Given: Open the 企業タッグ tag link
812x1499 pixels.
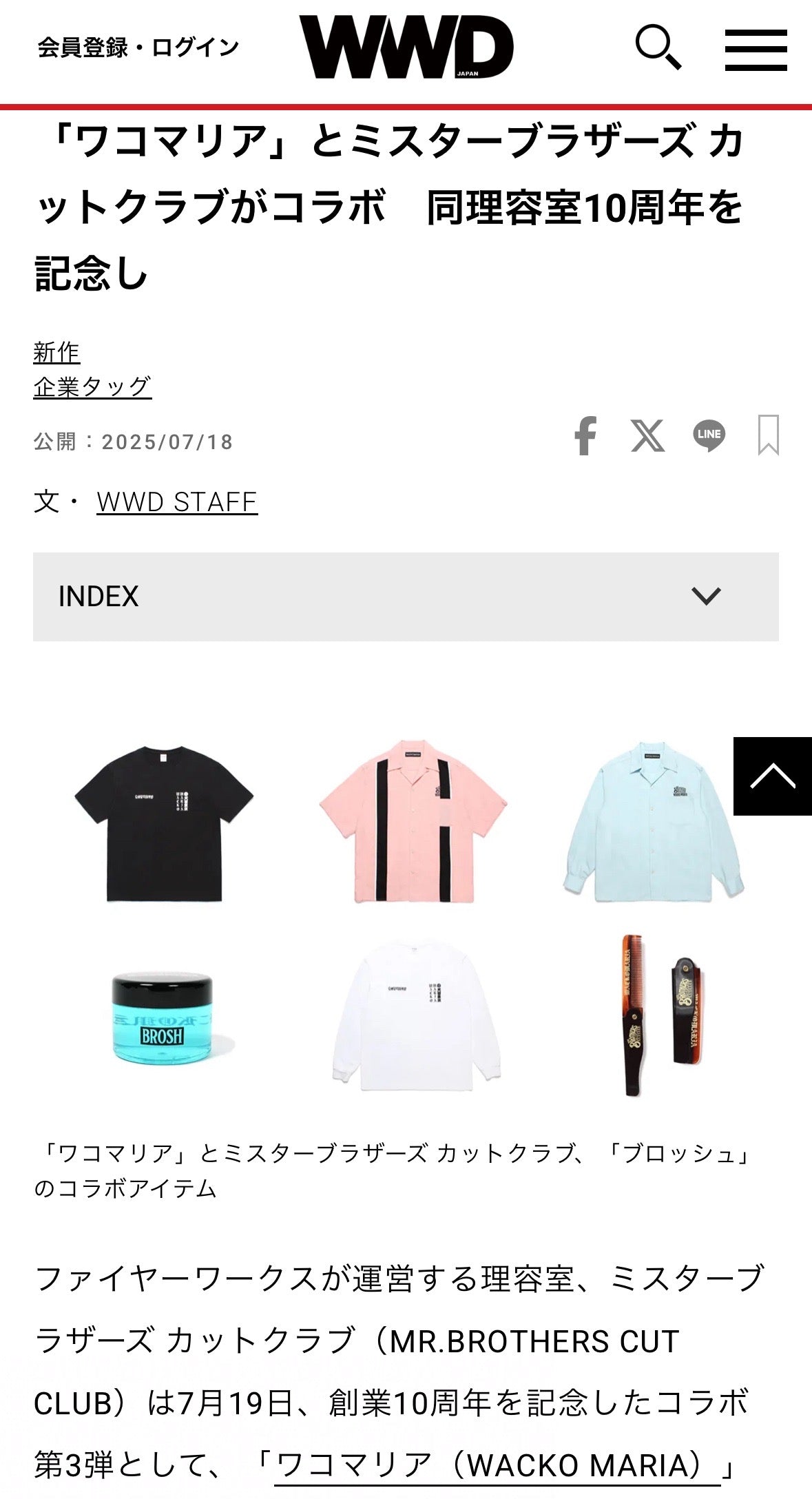Looking at the screenshot, I should 92,386.
